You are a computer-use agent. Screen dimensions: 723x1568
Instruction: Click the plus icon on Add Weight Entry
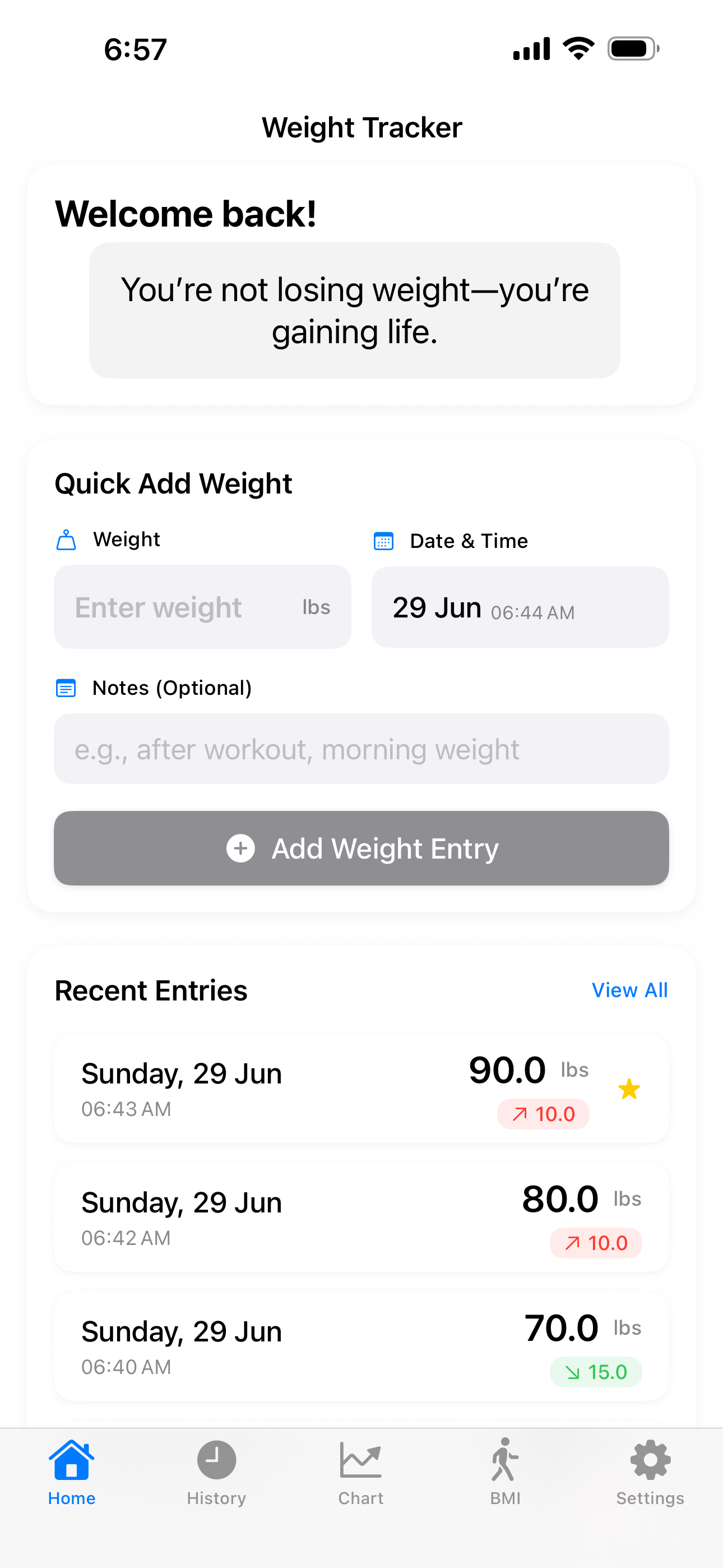click(x=241, y=848)
